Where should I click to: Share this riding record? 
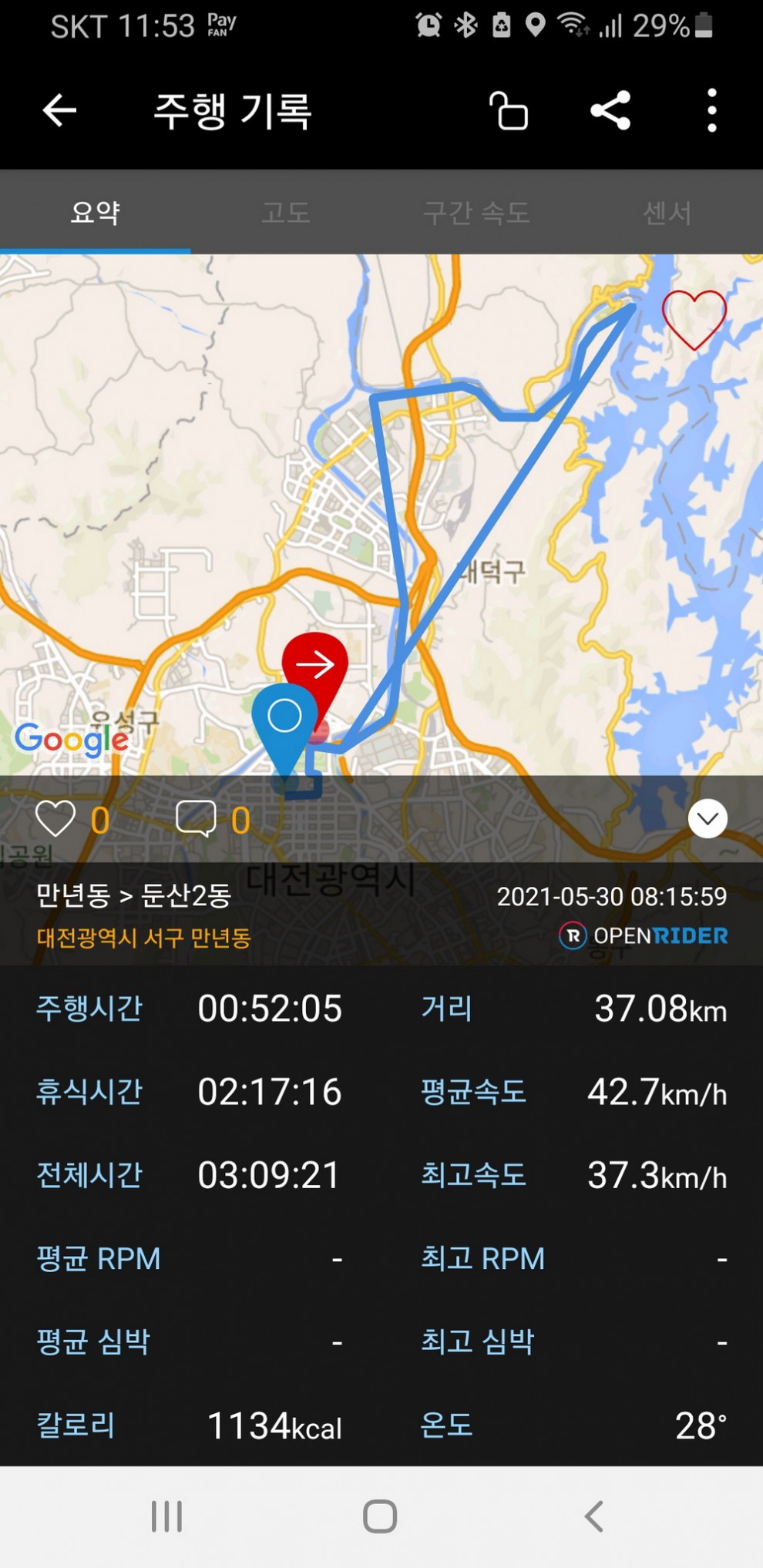pyautogui.click(x=610, y=111)
